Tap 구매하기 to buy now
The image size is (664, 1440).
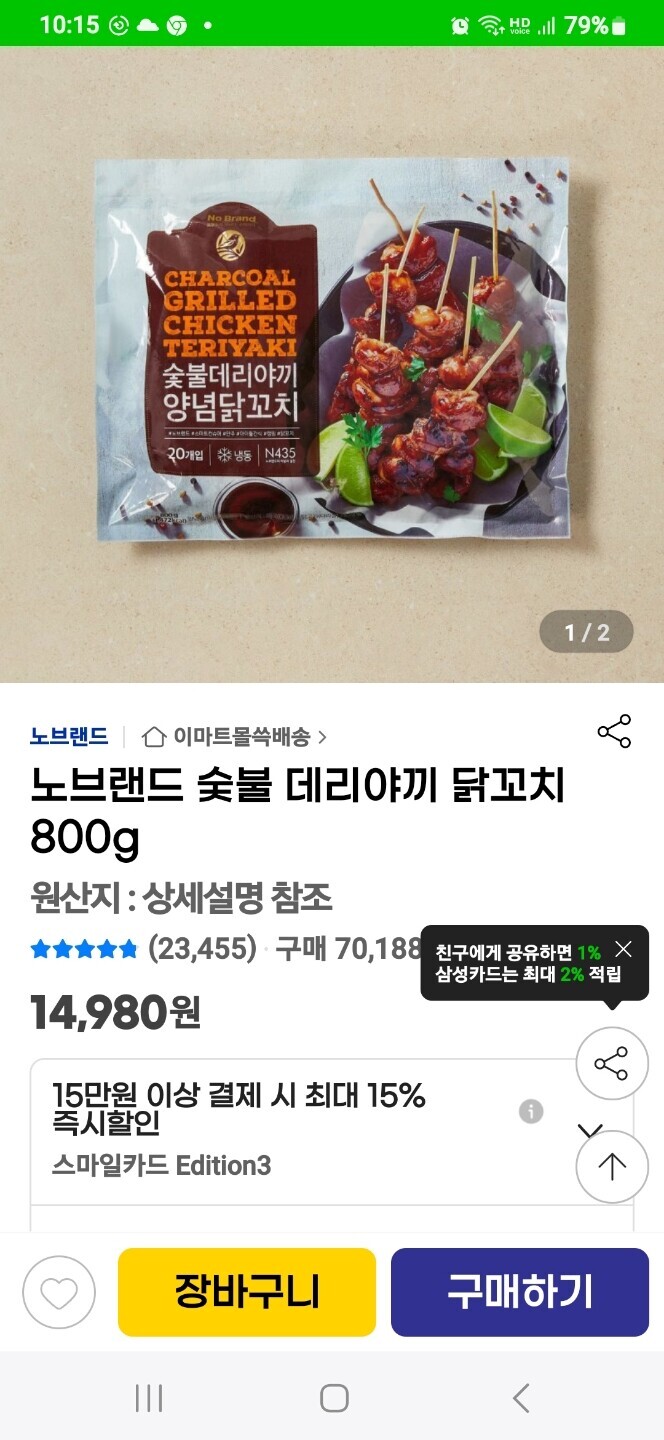click(x=519, y=1292)
